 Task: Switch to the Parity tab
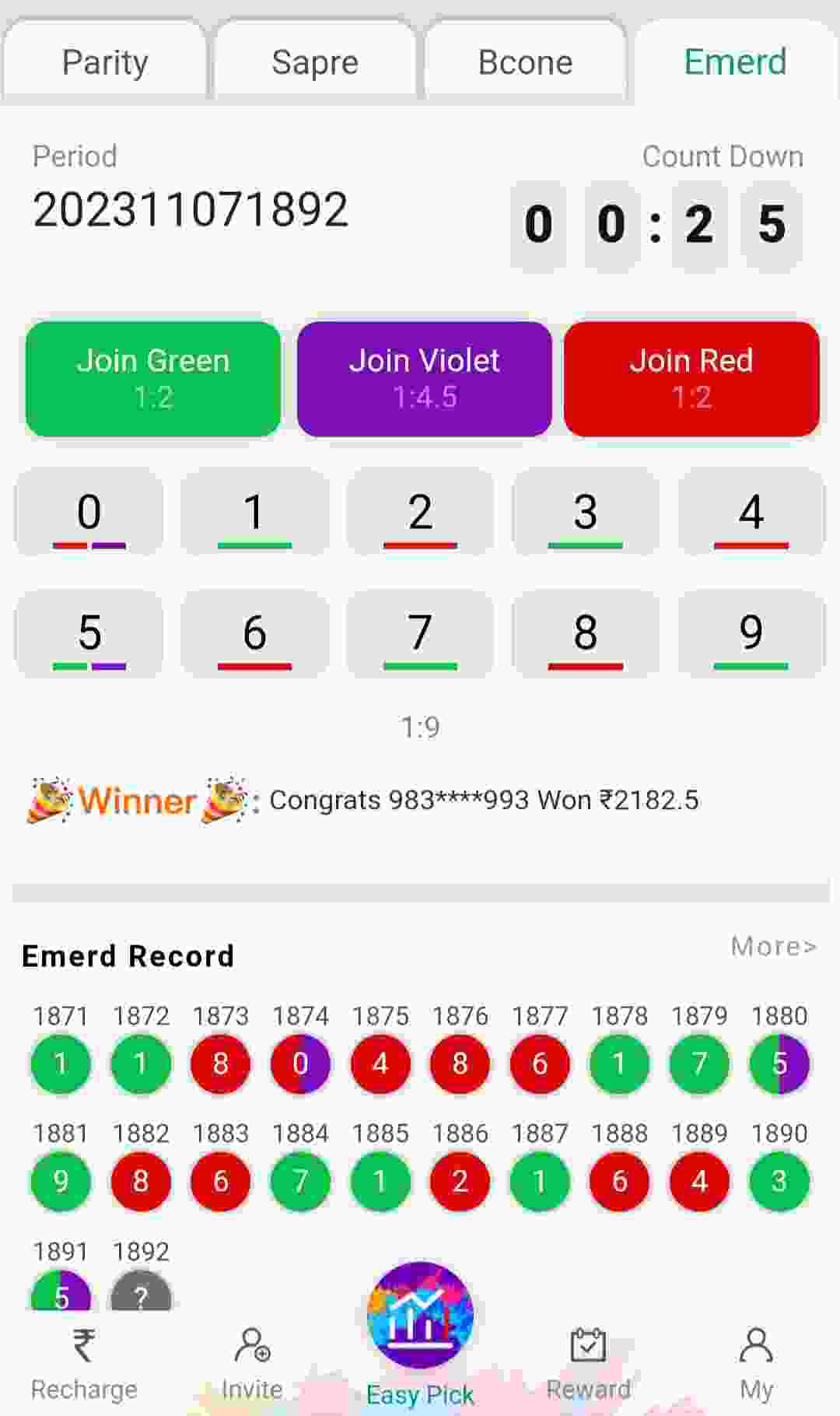click(105, 62)
